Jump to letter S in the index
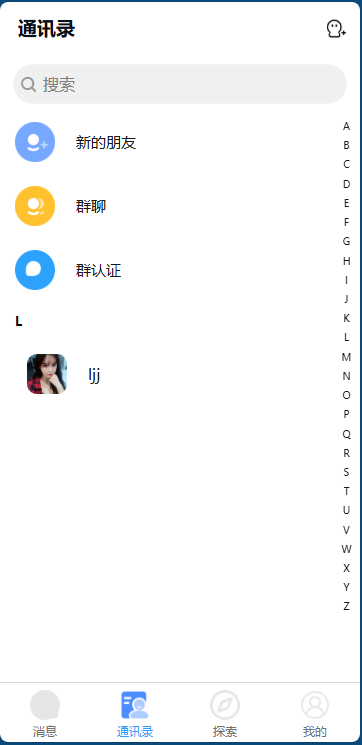The height and width of the screenshot is (745, 362). pos(346,472)
